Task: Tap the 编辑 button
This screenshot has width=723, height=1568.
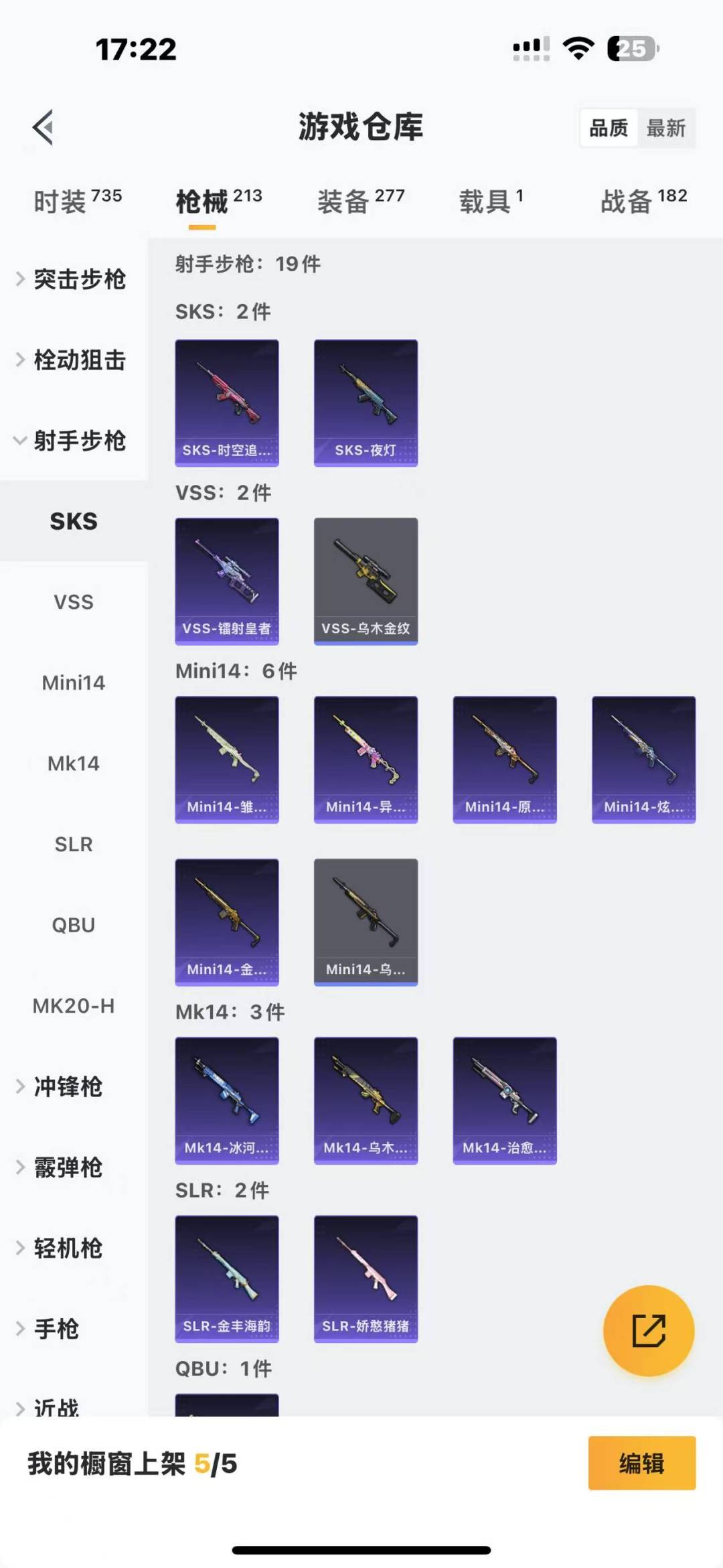Action: coord(641,1464)
